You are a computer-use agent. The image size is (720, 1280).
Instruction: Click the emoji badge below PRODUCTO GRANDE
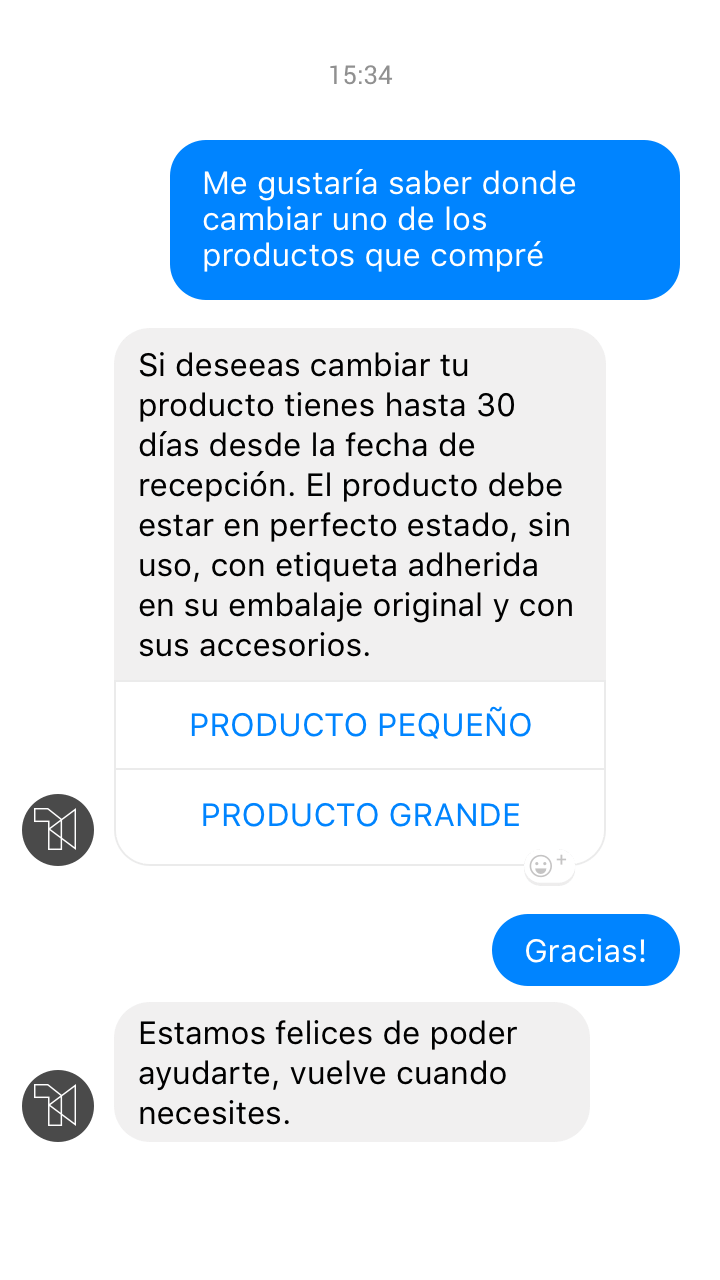[x=548, y=866]
